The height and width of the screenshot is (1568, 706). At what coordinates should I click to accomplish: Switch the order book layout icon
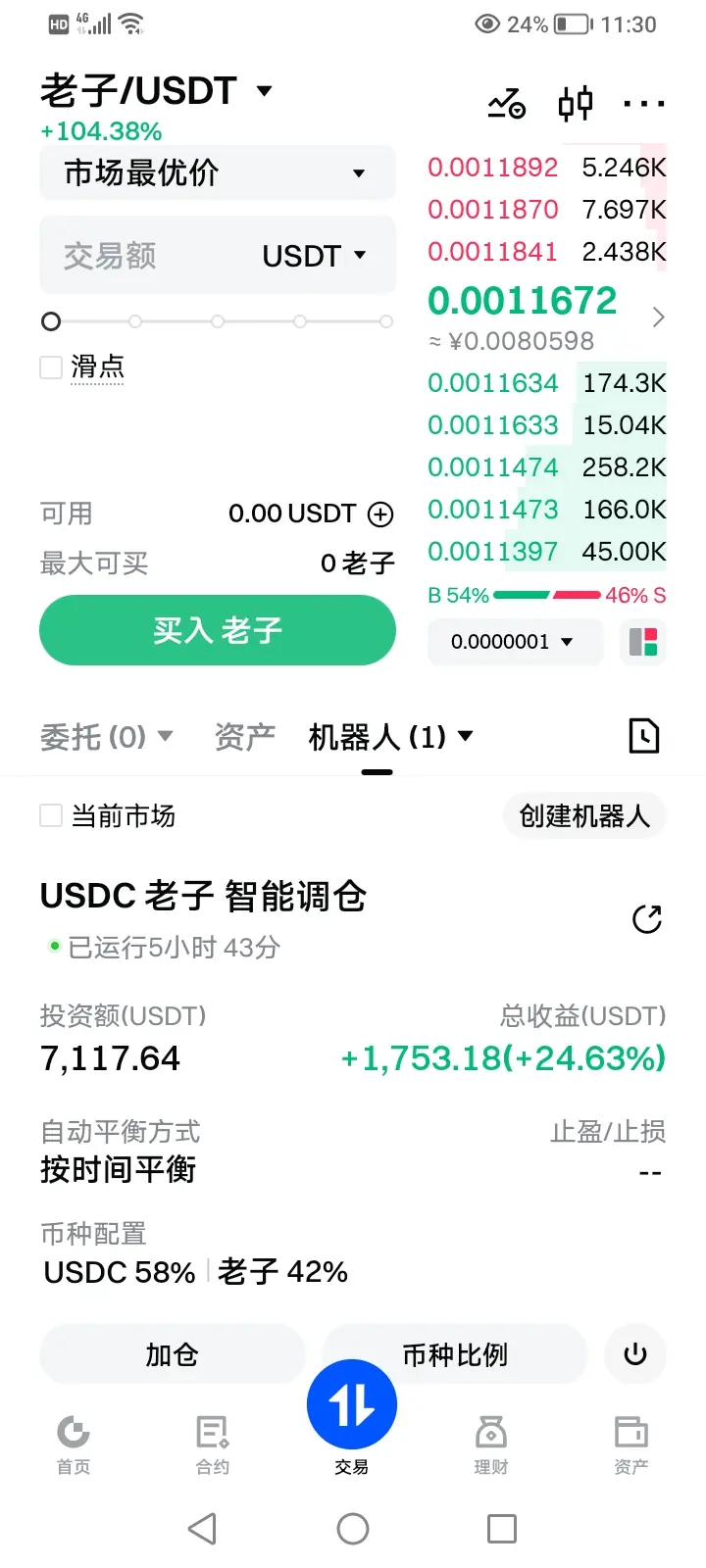click(643, 642)
